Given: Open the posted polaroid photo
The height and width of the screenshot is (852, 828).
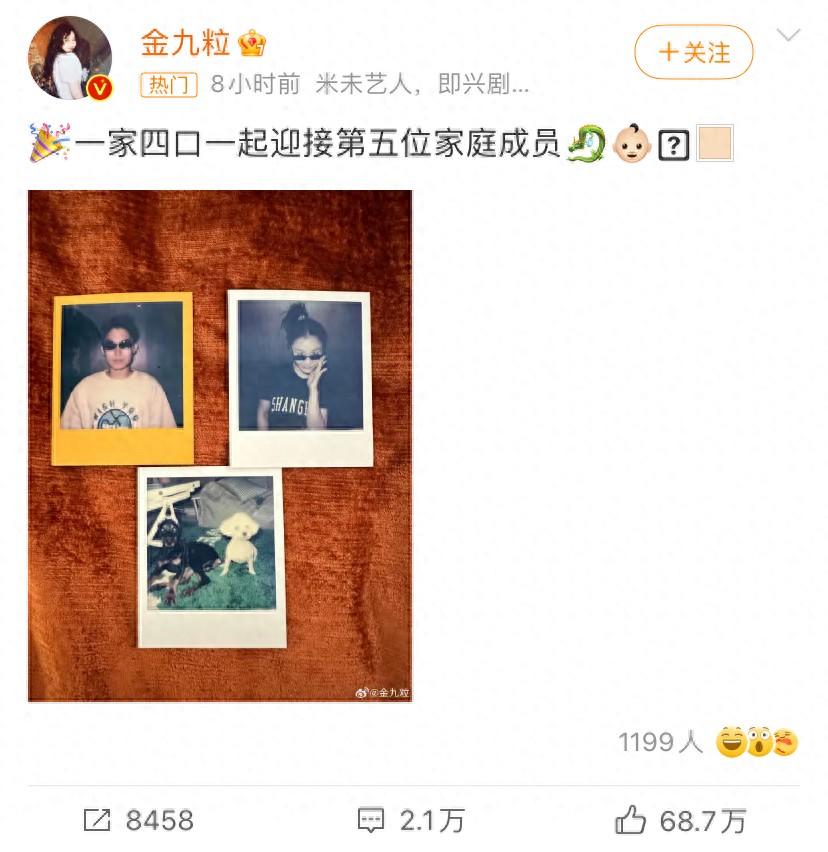Looking at the screenshot, I should pyautogui.click(x=220, y=446).
